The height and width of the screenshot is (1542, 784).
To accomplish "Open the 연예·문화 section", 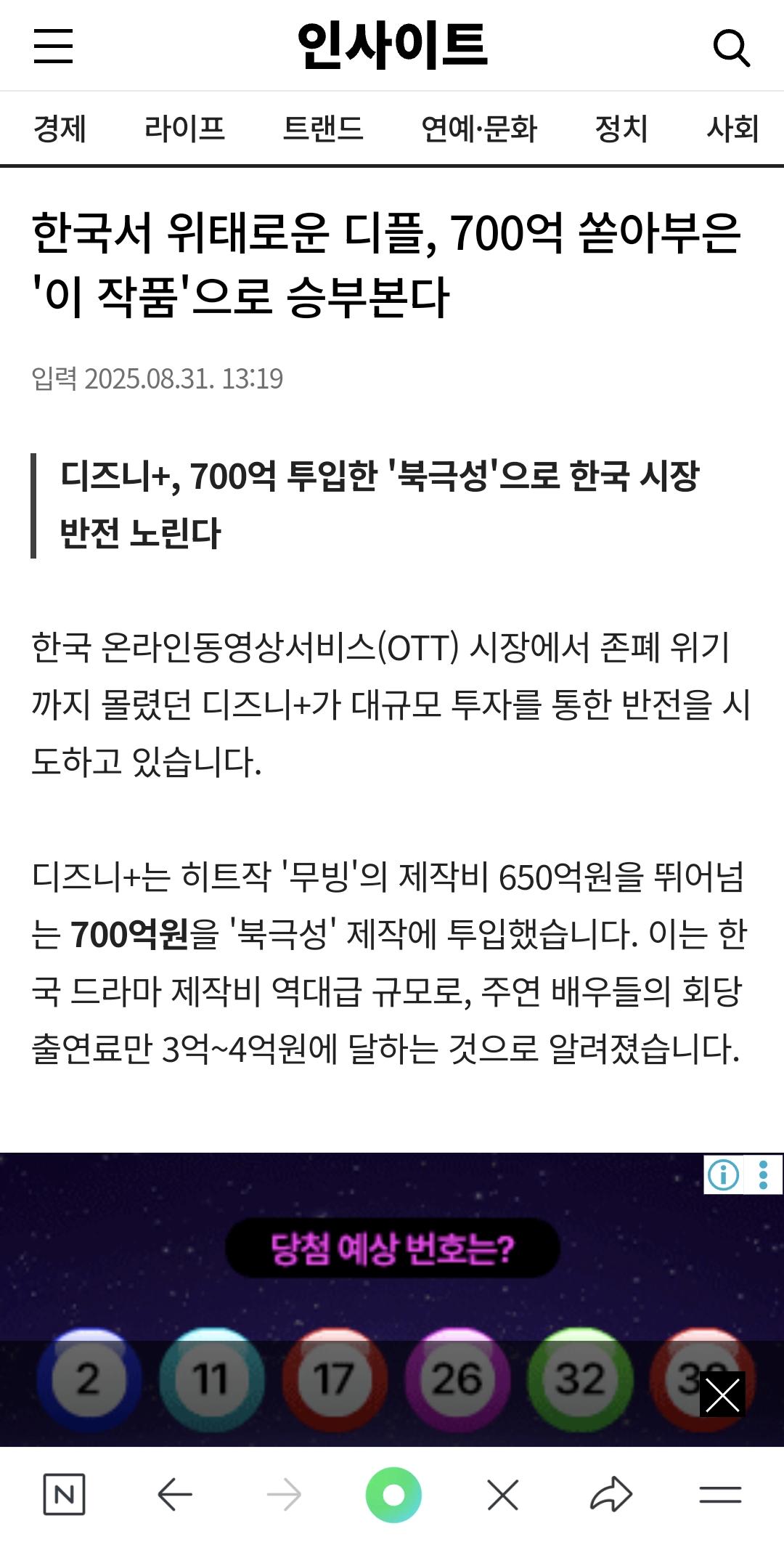I will (479, 129).
